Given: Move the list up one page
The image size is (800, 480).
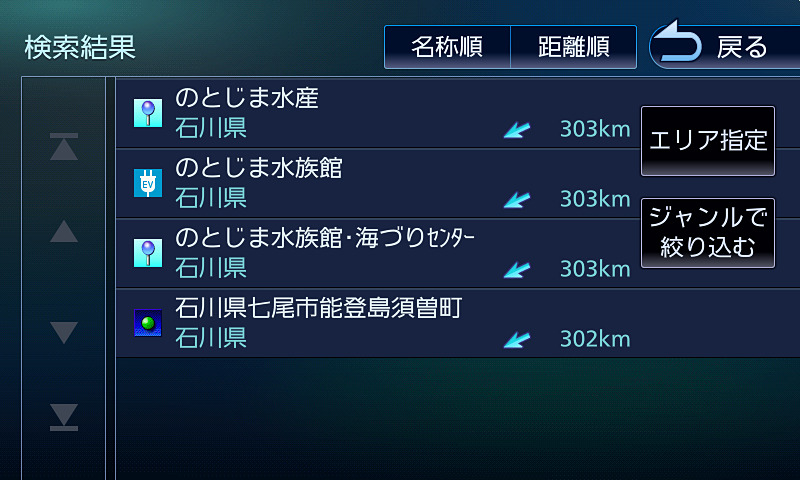Looking at the screenshot, I should (64, 232).
